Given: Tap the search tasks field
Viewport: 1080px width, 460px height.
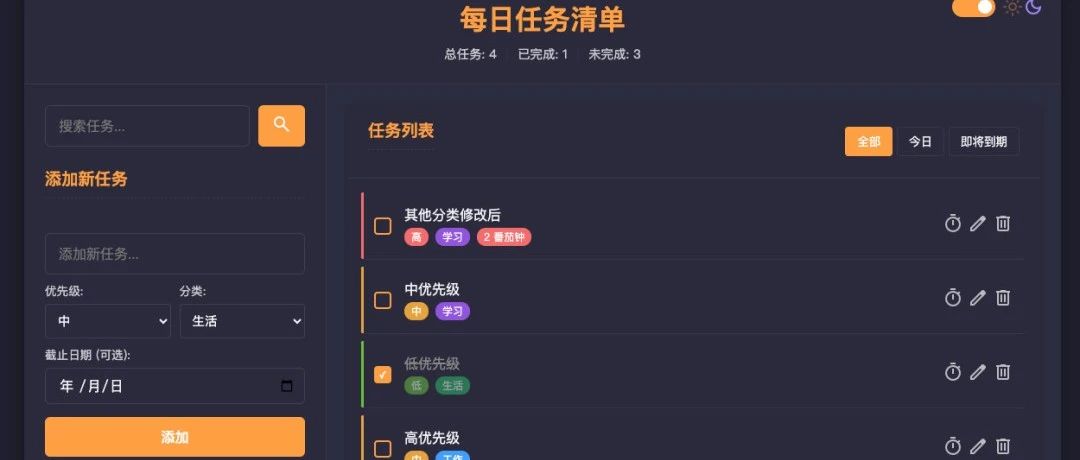Looking at the screenshot, I should (x=147, y=126).
